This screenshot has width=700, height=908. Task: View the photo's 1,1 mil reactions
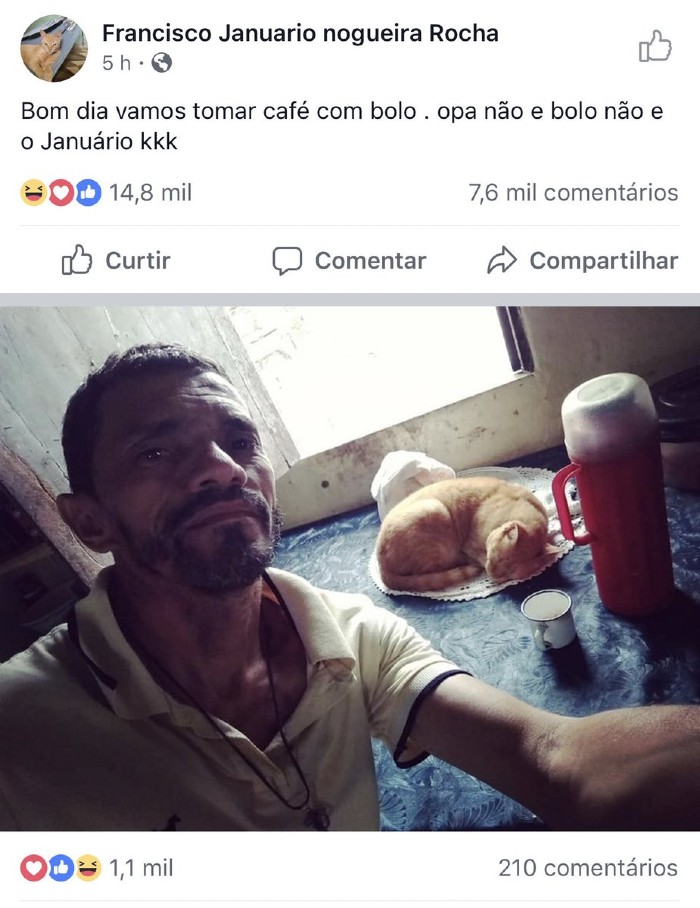click(97, 867)
